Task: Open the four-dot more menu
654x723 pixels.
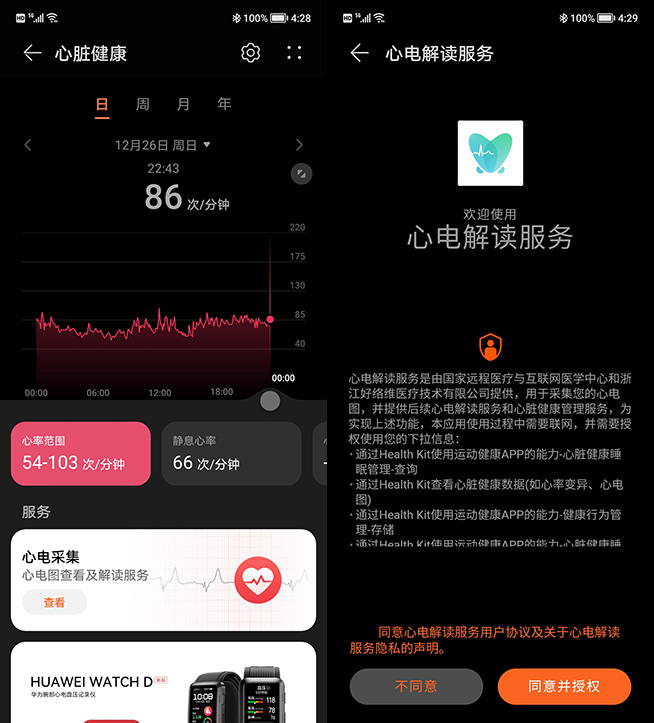Action: (x=294, y=53)
